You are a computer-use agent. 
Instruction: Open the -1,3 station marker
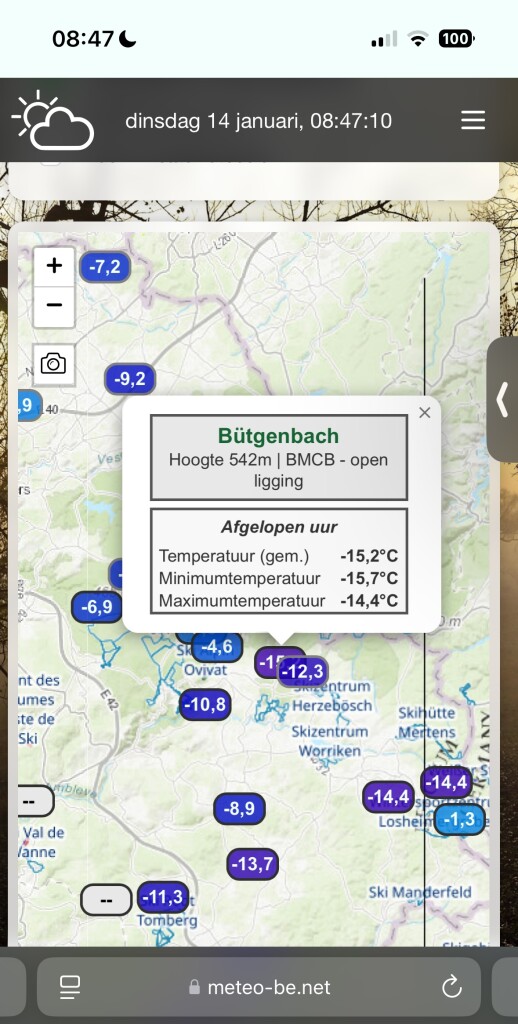point(461,819)
